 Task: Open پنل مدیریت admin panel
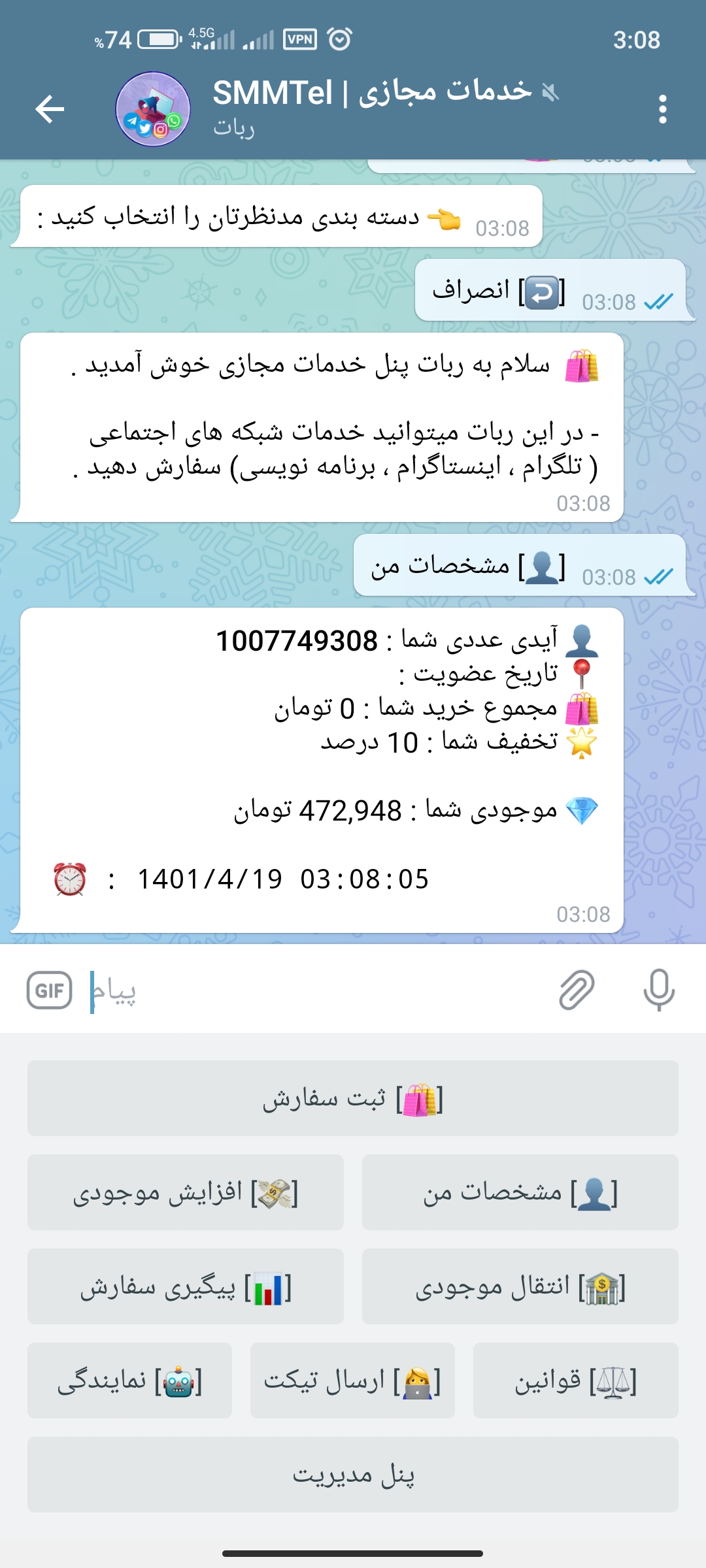pos(353,1475)
